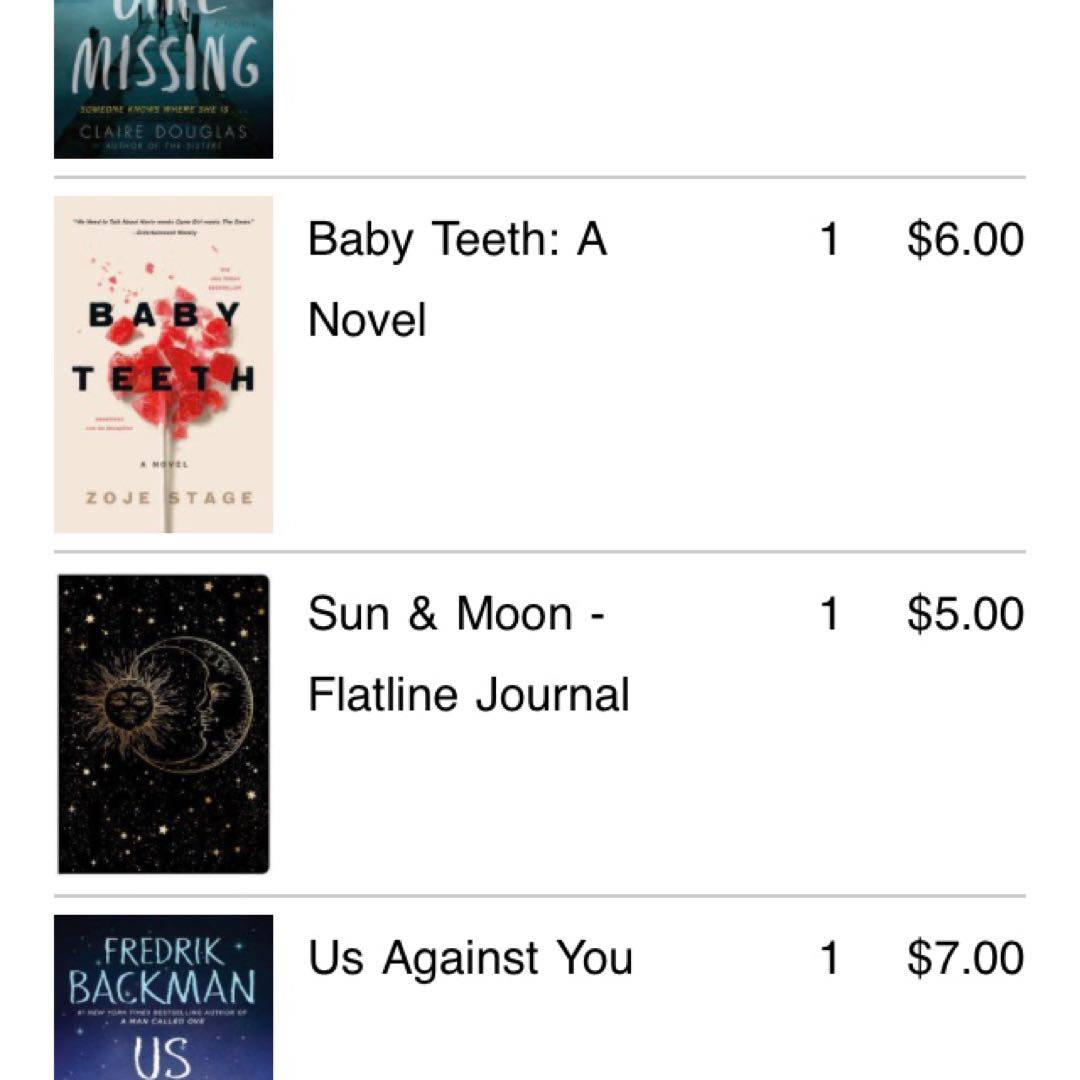Open the Baby Teeth: A Novel item

tap(457, 279)
